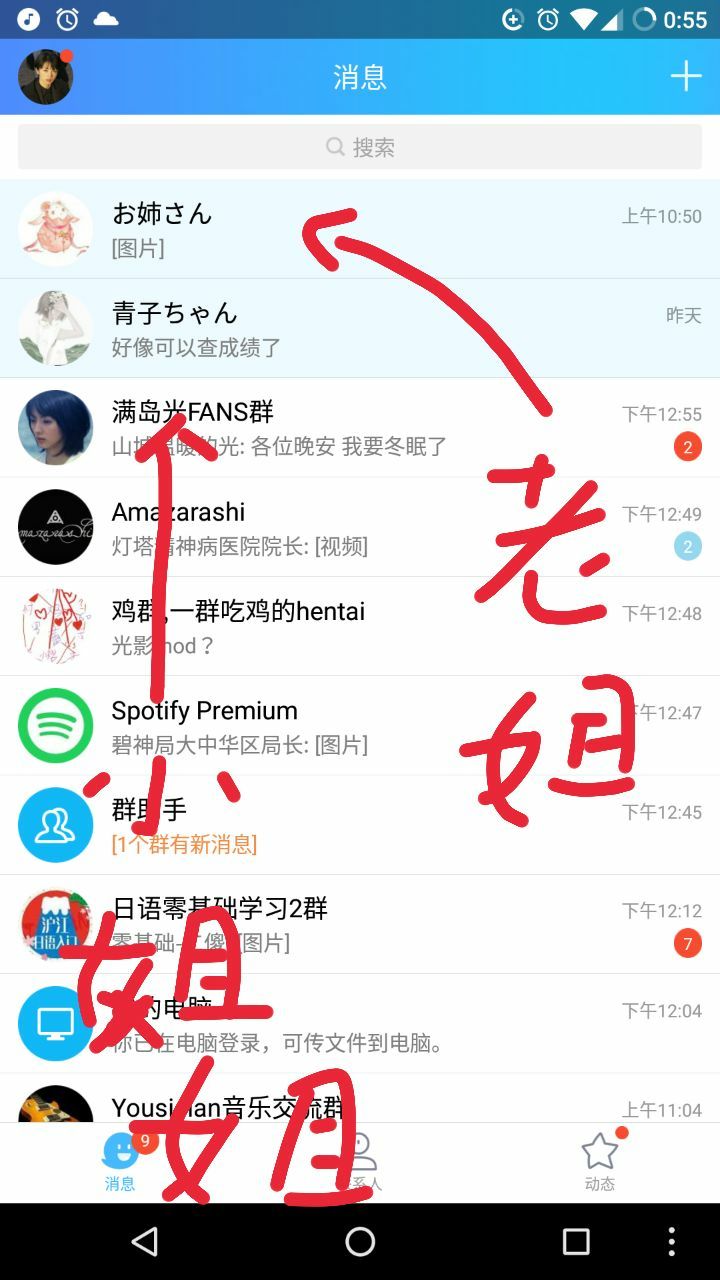Tap the plus icon to add
Viewport: 720px width, 1280px height.
(686, 76)
